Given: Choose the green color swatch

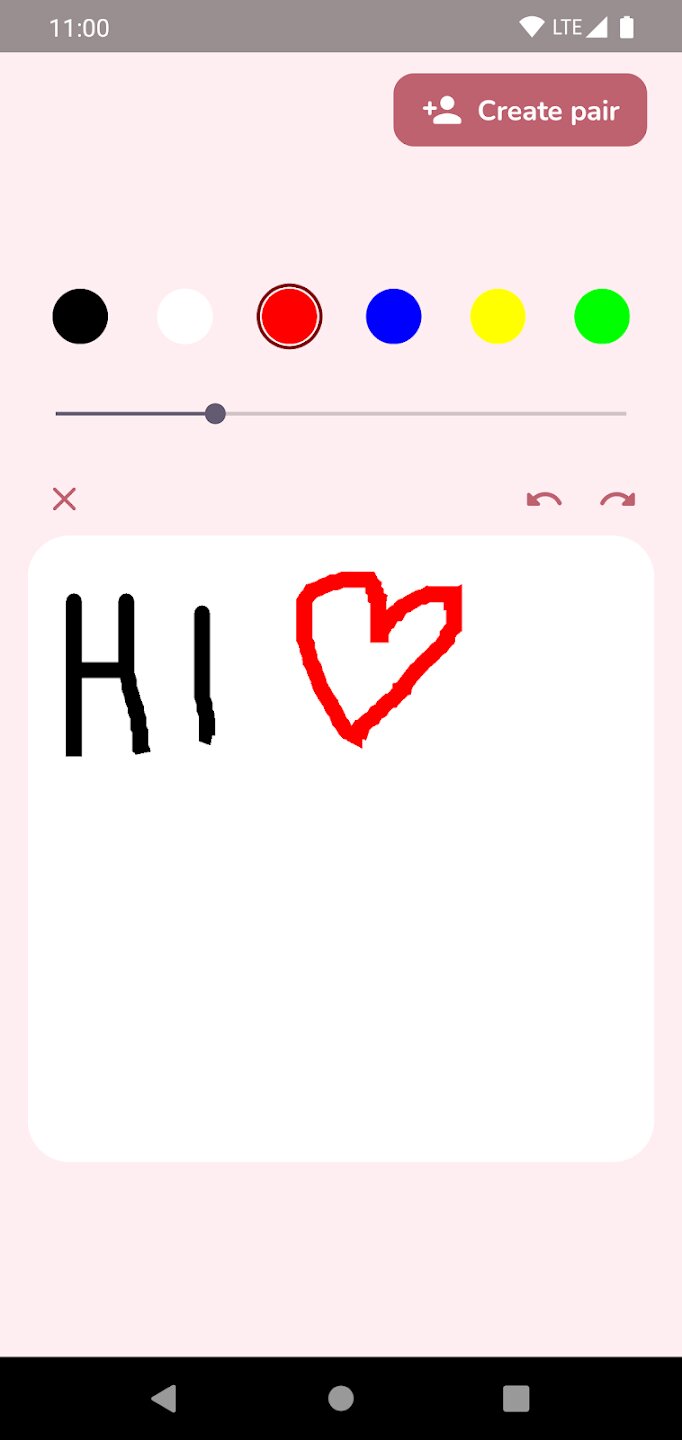Looking at the screenshot, I should (602, 317).
